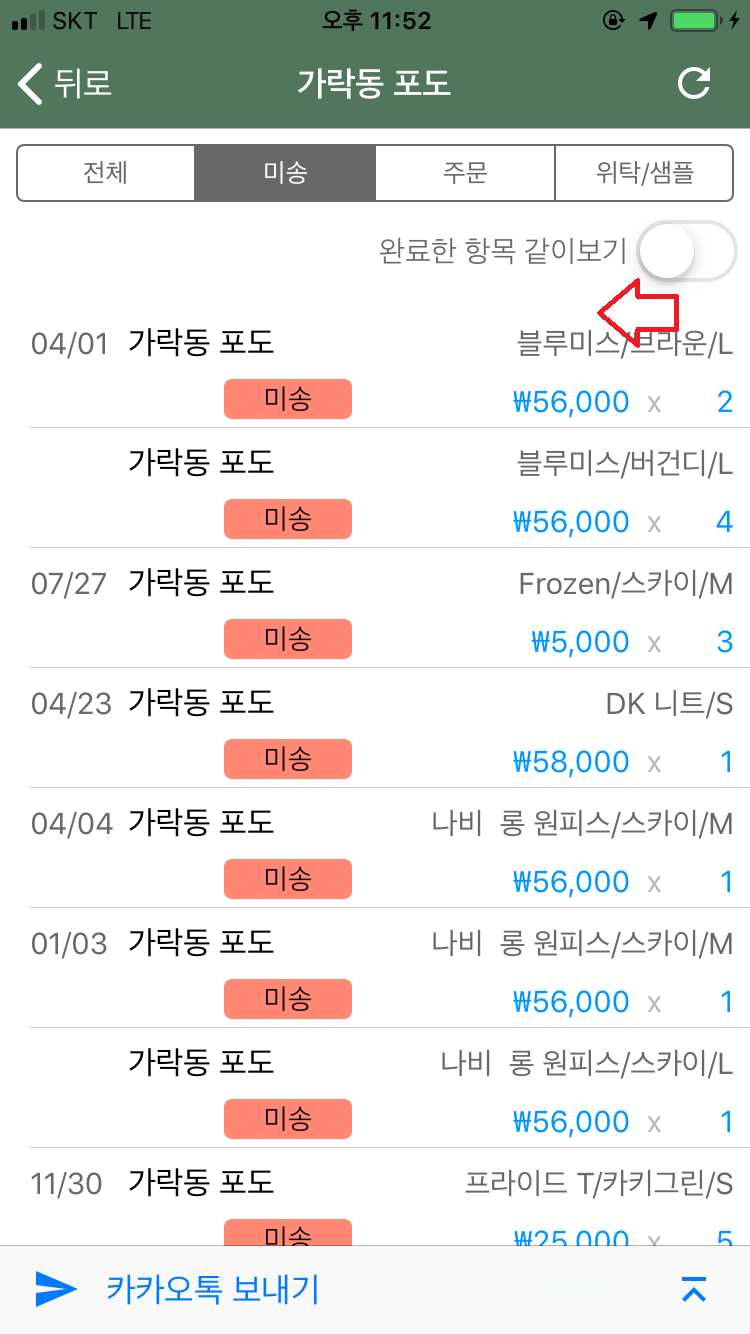
Task: Tap the scroll-to-top arrow icon
Action: click(x=693, y=1290)
